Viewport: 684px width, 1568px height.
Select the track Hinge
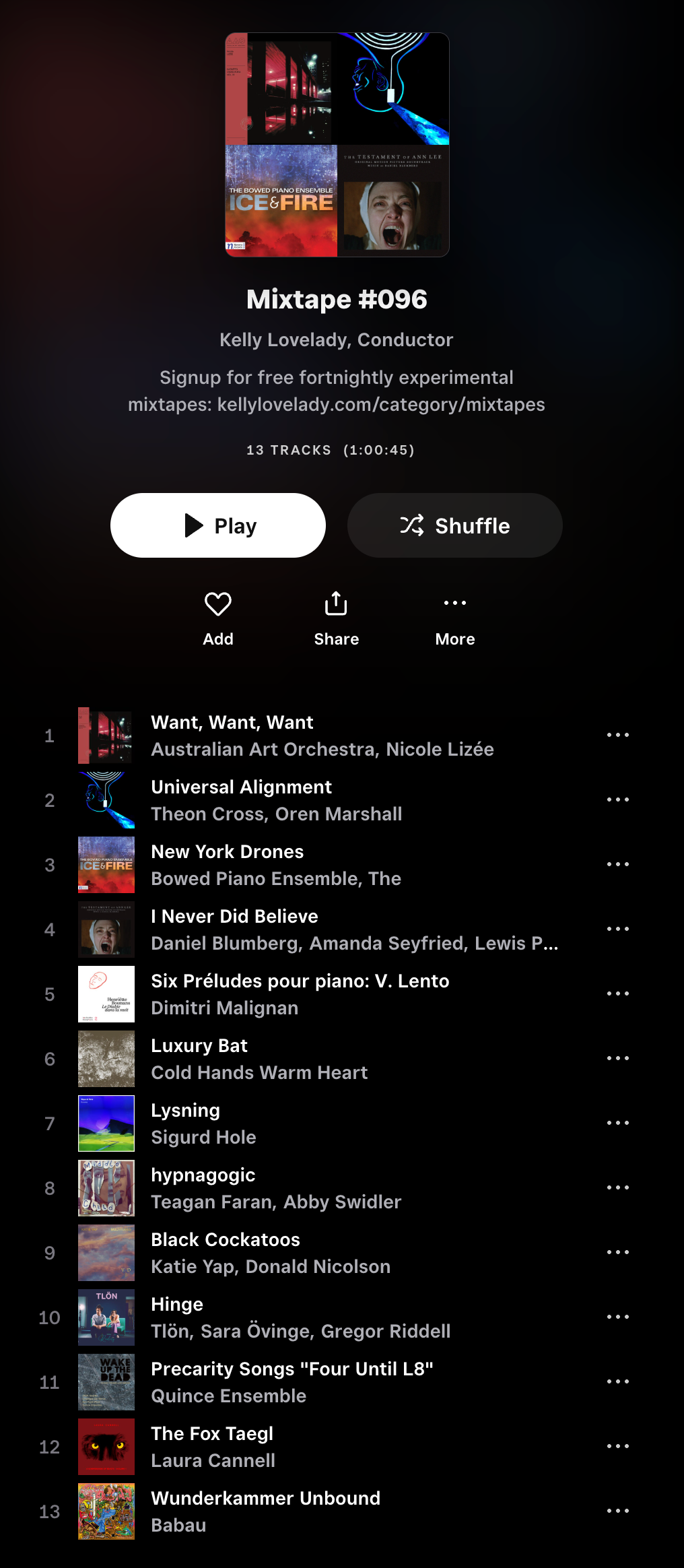[177, 1305]
